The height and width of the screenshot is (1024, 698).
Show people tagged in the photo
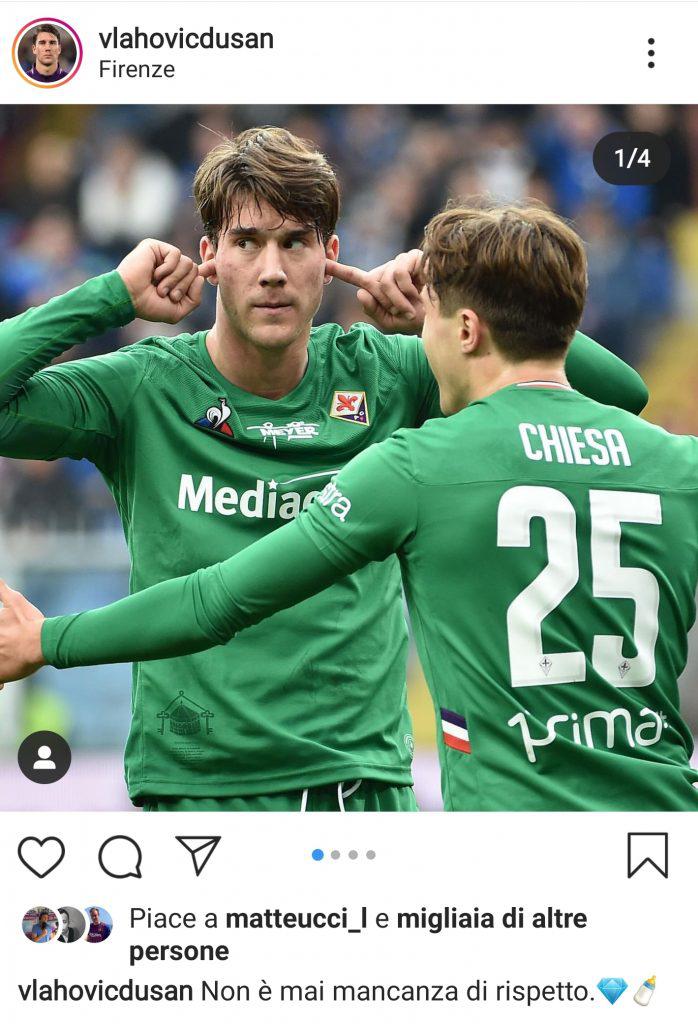[45, 757]
